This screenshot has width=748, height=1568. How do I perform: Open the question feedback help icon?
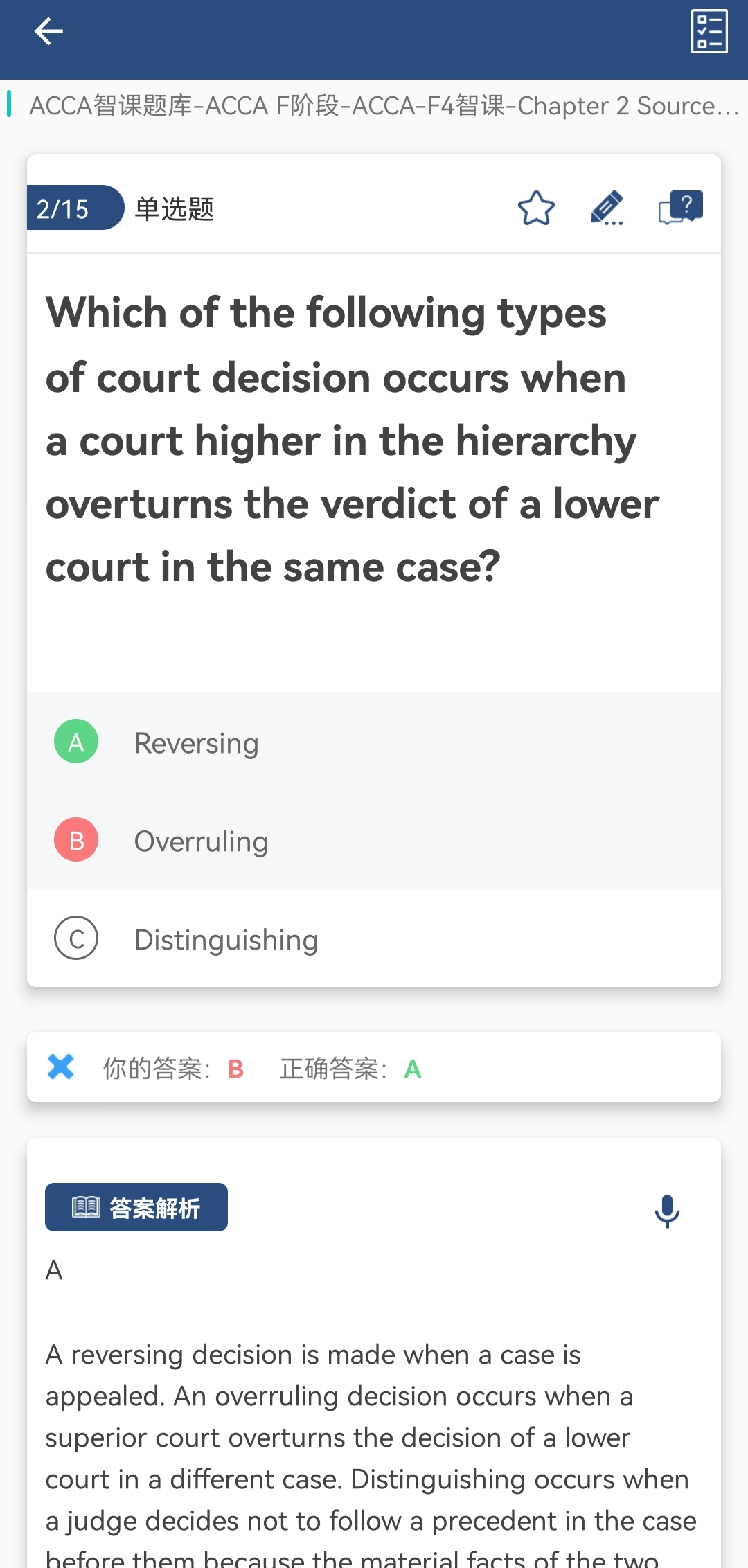[680, 208]
